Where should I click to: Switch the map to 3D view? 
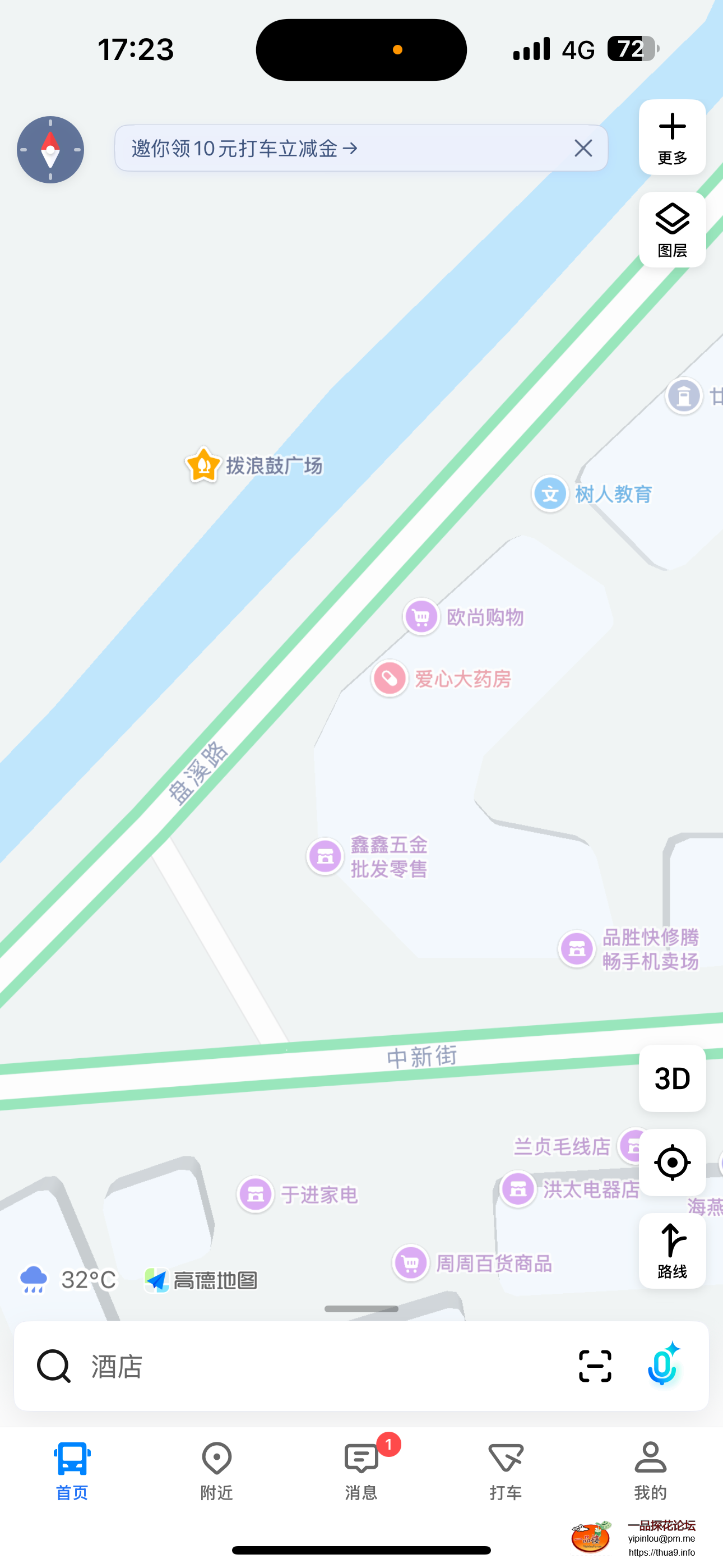pyautogui.click(x=672, y=1078)
